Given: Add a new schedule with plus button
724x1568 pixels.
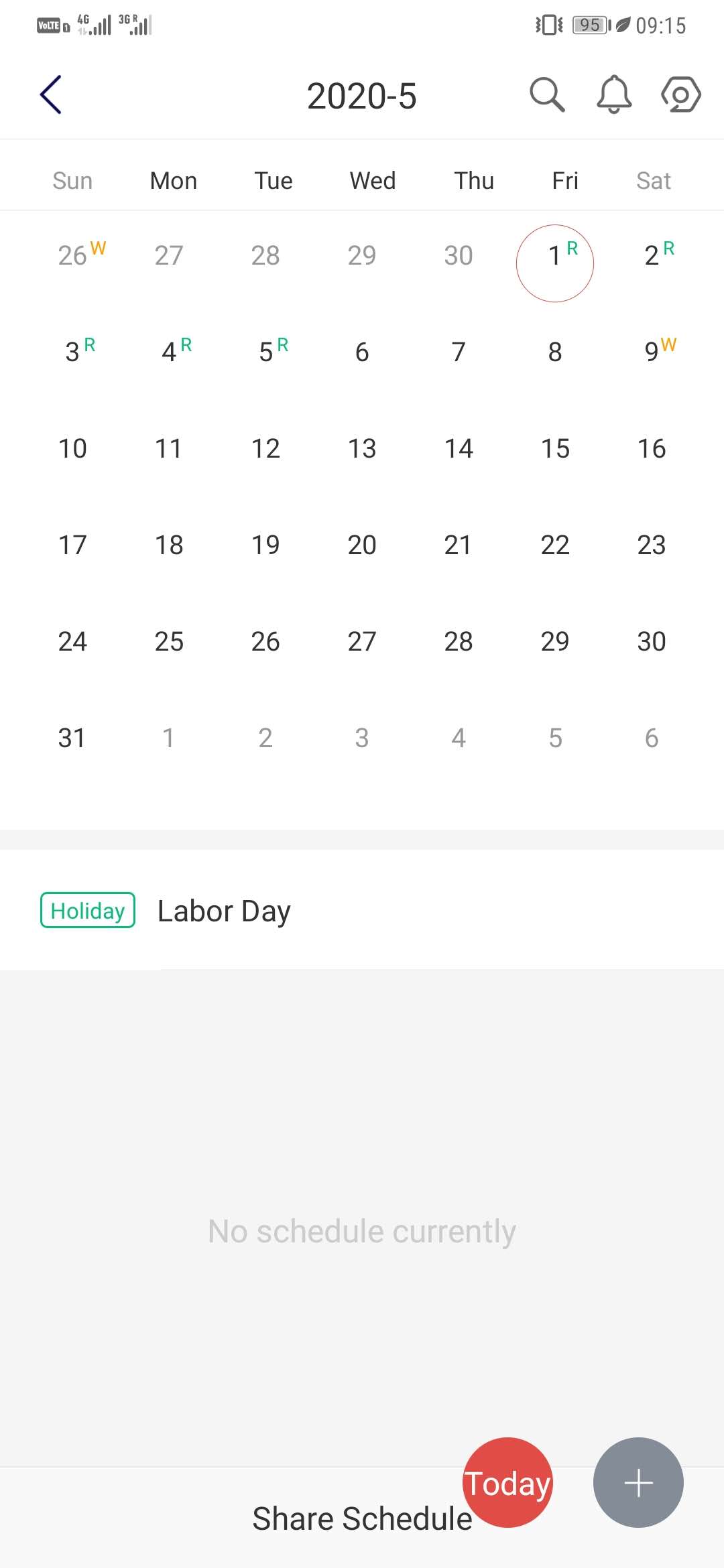Looking at the screenshot, I should pos(638,1482).
